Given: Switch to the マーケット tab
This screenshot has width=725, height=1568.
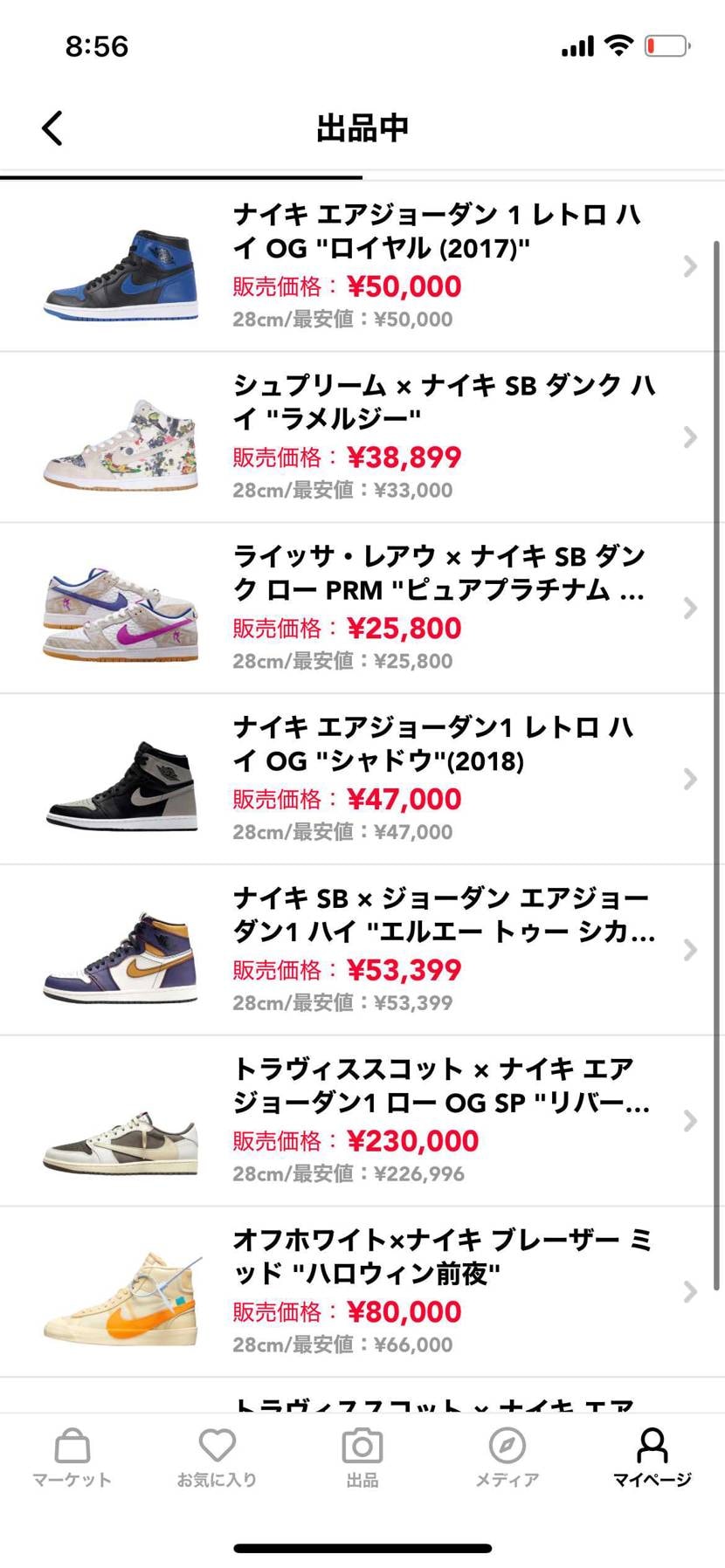Looking at the screenshot, I should point(72,1458).
